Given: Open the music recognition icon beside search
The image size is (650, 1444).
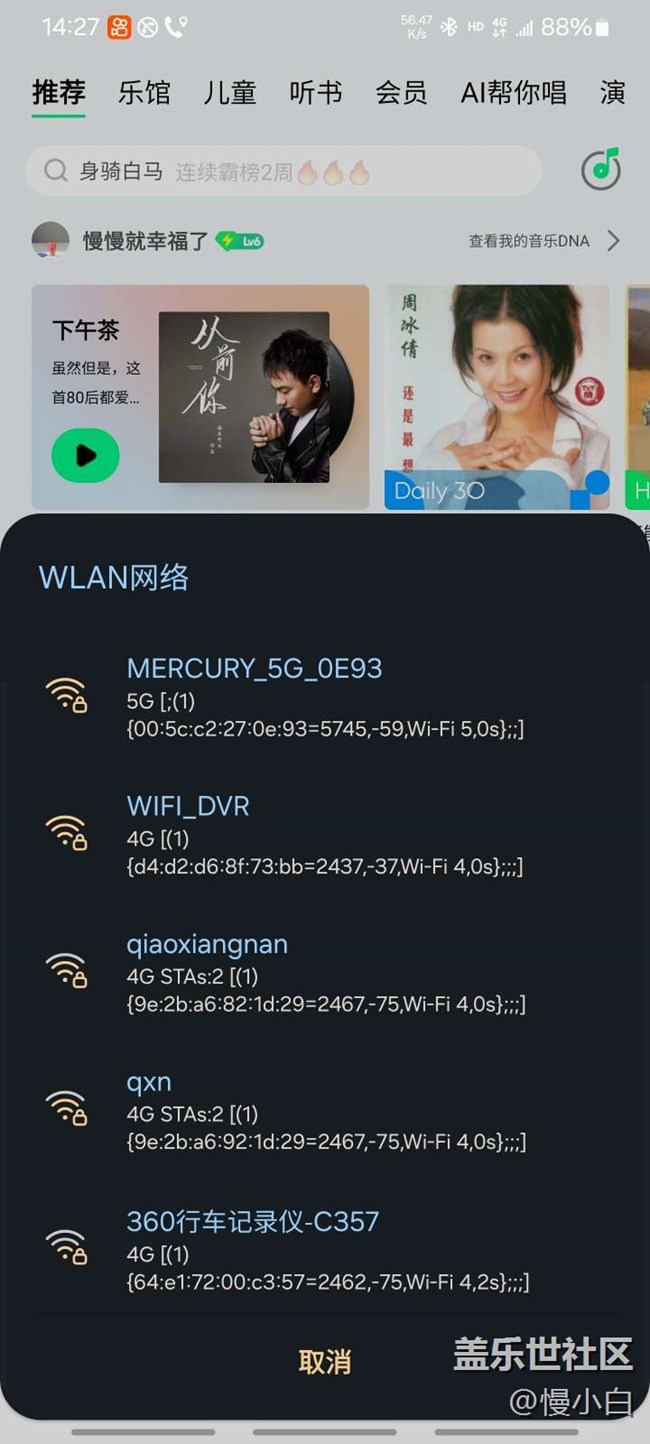Looking at the screenshot, I should pos(601,169).
